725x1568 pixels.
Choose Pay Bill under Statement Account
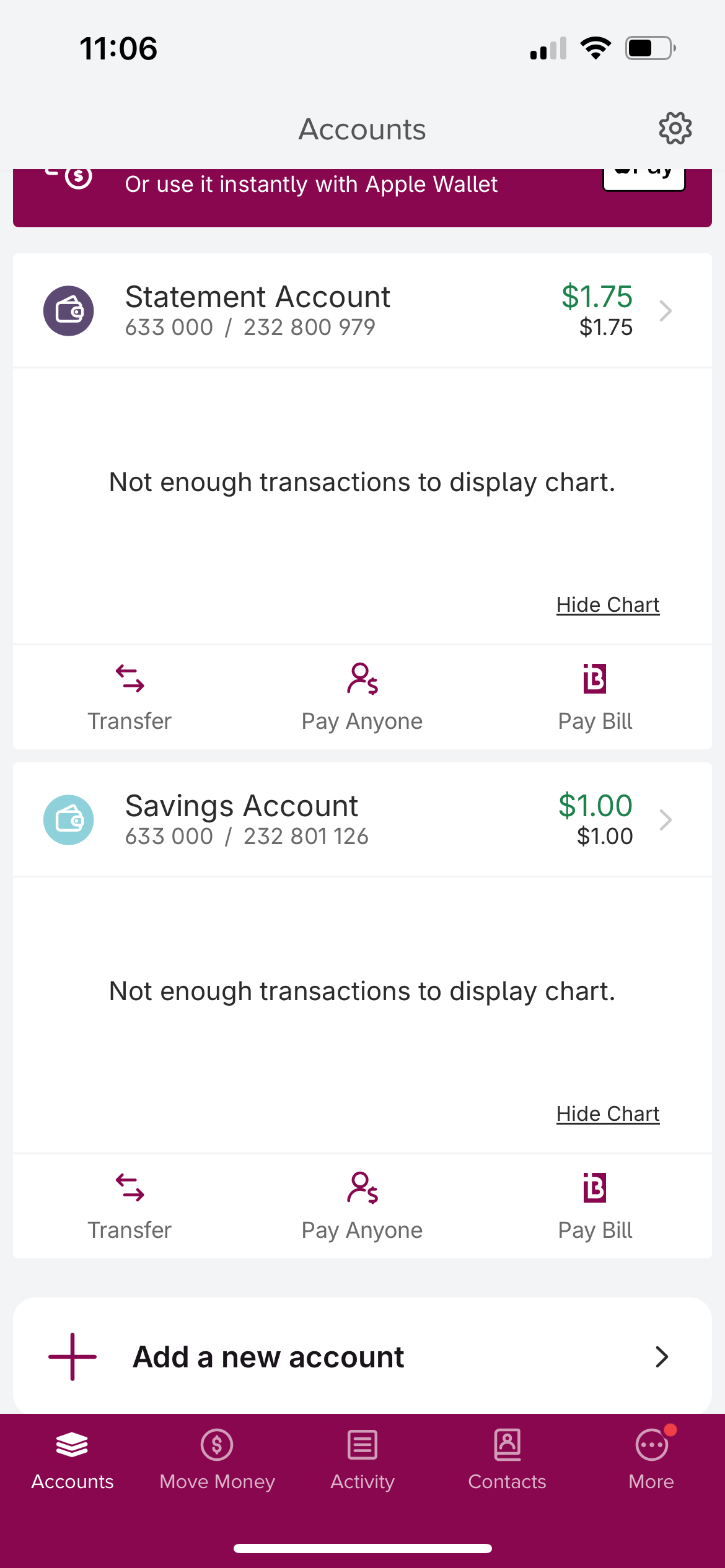tap(595, 697)
